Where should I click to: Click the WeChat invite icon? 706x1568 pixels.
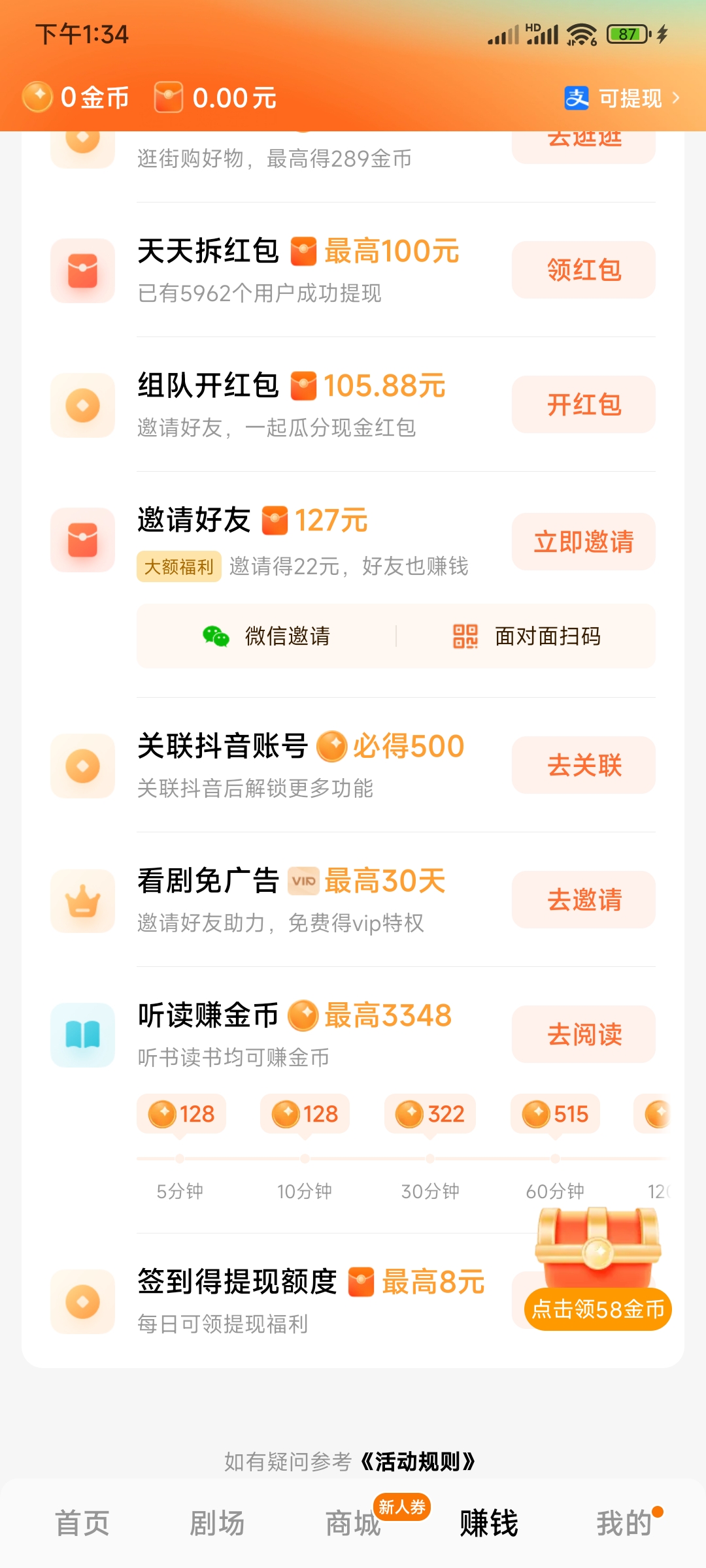pos(216,636)
